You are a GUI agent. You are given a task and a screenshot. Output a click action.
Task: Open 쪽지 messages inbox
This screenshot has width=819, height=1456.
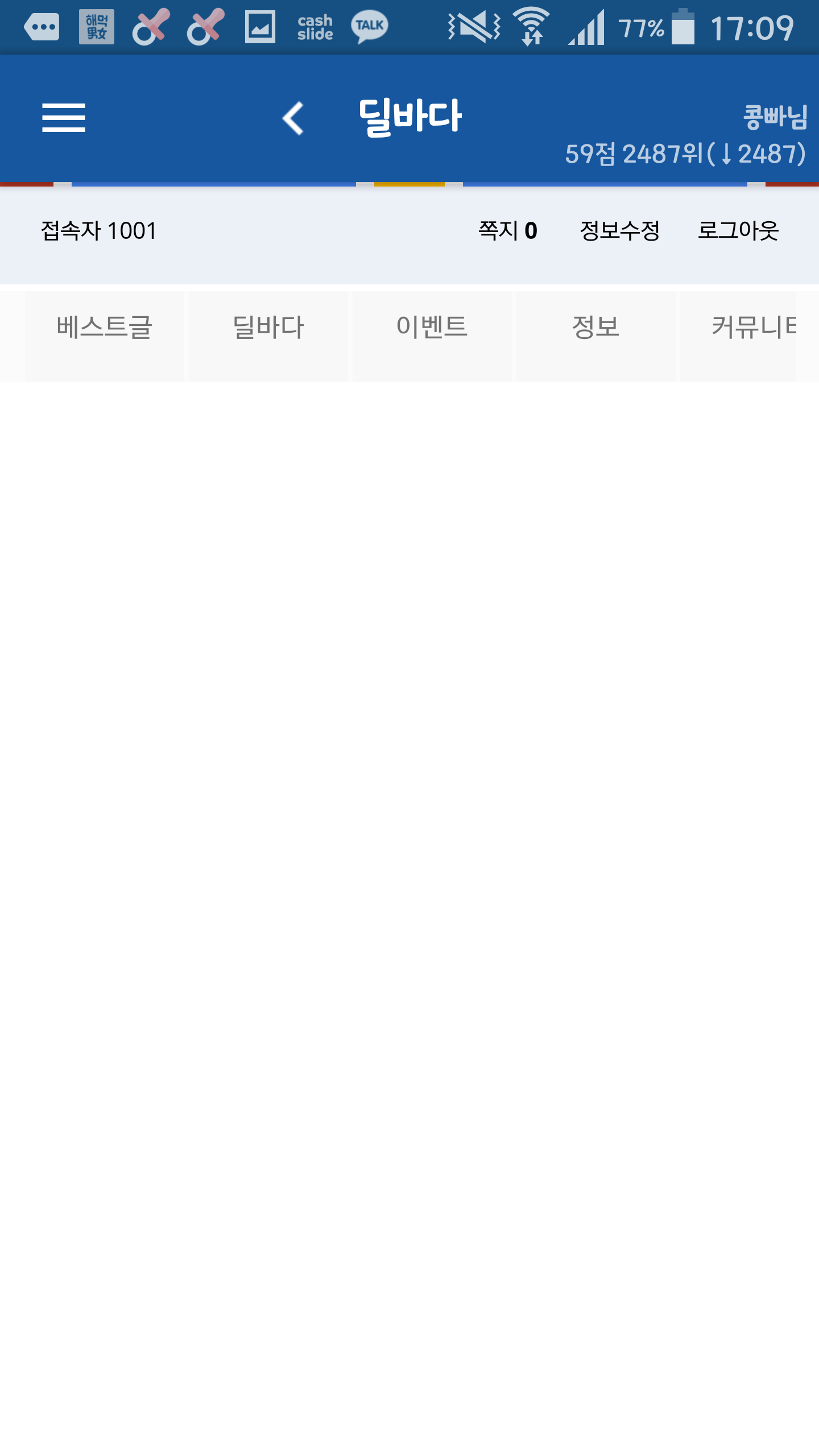click(507, 231)
